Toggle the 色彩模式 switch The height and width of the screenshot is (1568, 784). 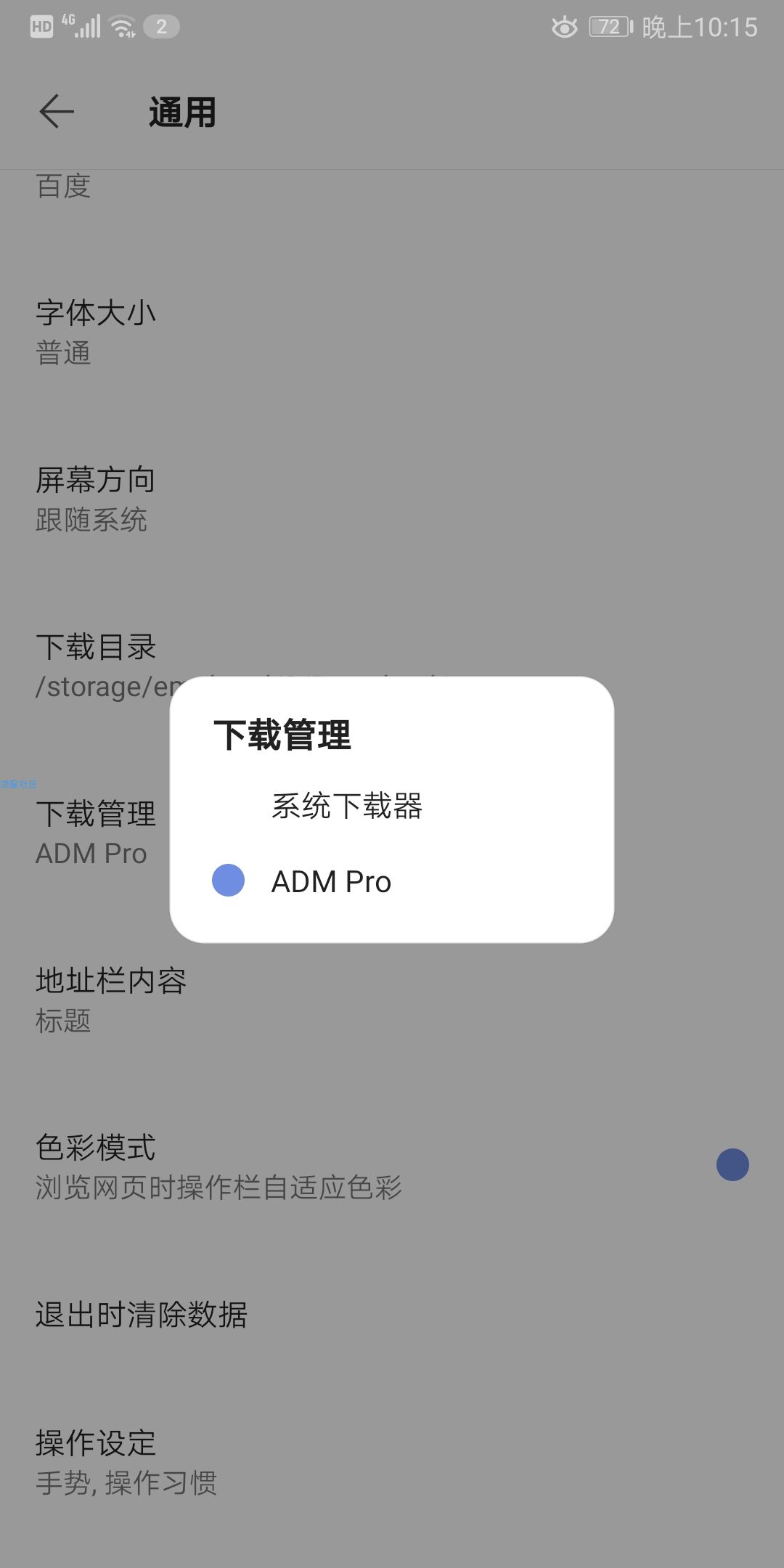pyautogui.click(x=732, y=1164)
